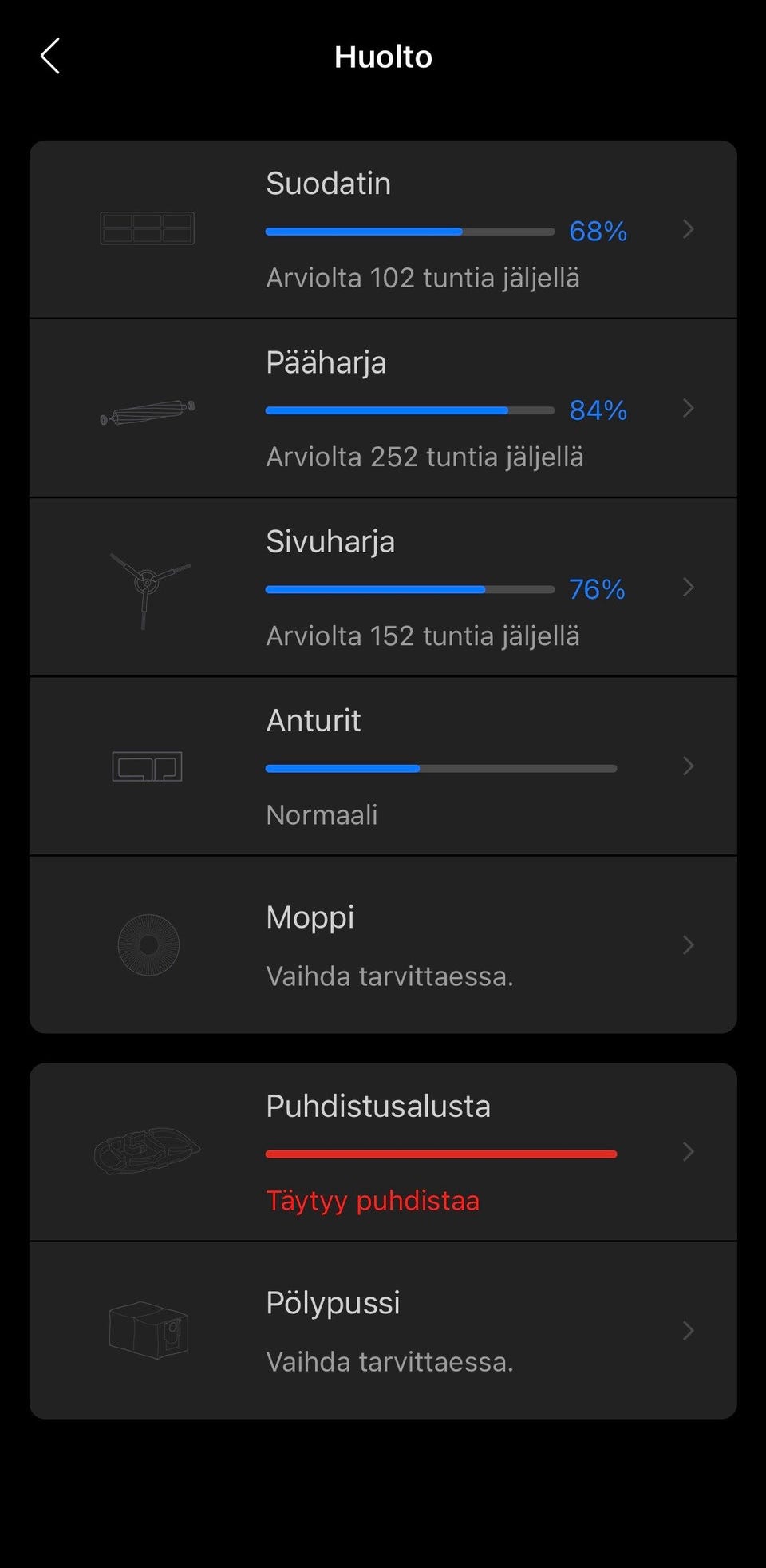Select the Anturit sensors icon
This screenshot has height=1568, width=766.
[148, 765]
